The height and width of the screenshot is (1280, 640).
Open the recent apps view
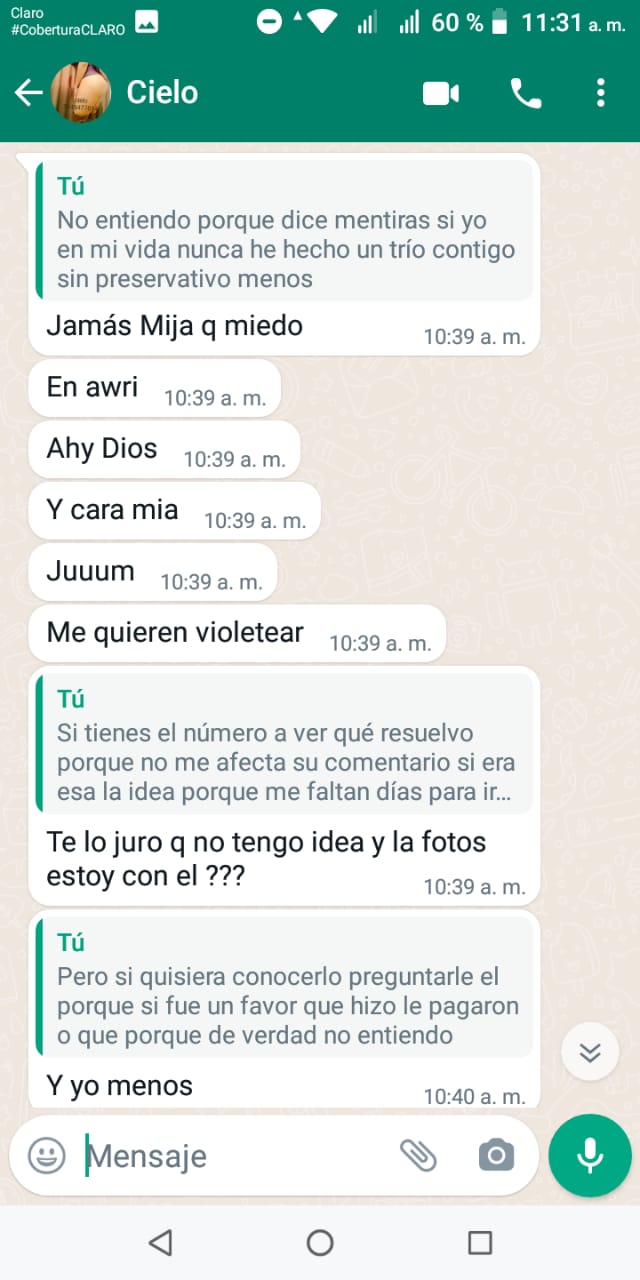(x=480, y=1243)
